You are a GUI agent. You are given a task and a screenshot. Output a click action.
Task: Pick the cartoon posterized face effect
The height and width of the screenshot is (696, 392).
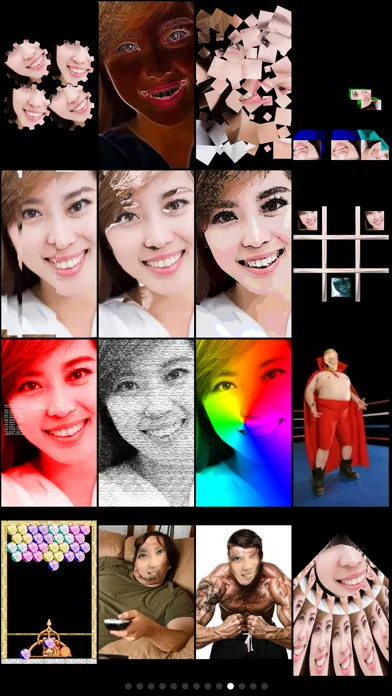click(243, 253)
